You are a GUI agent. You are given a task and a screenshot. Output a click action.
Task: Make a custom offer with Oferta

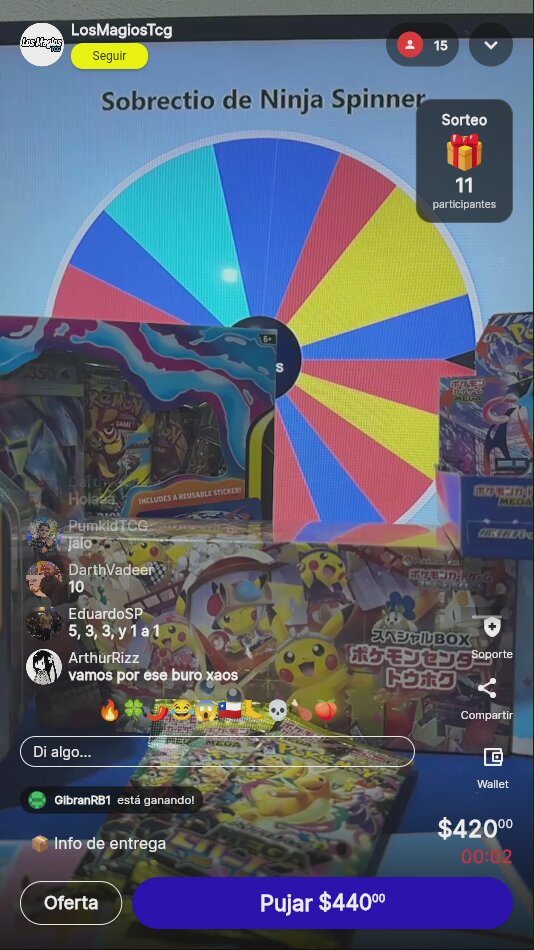(71, 903)
